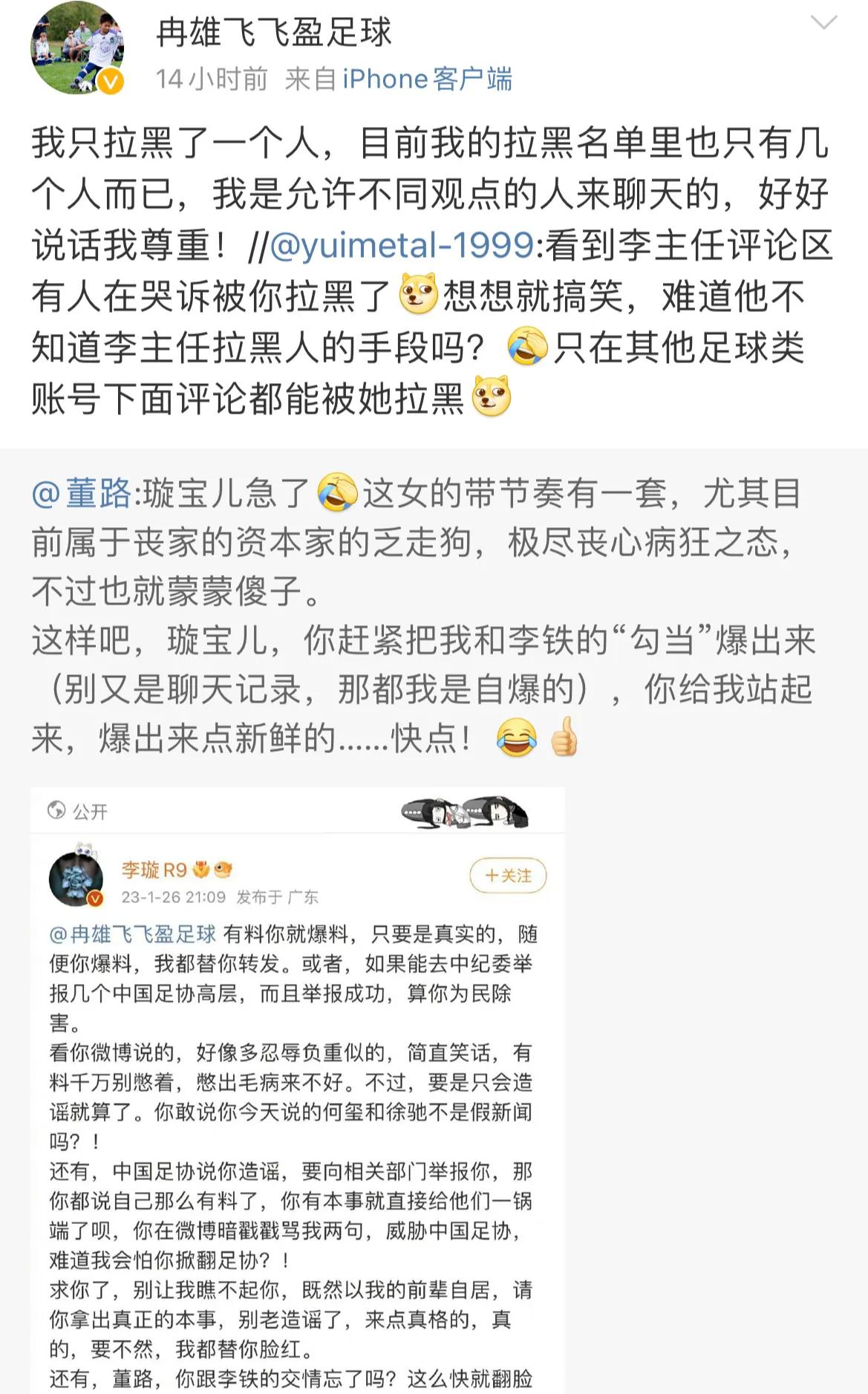Viewport: 868px width, 1394px height.
Task: Click the 公开 globe visibility icon
Action: (x=56, y=812)
